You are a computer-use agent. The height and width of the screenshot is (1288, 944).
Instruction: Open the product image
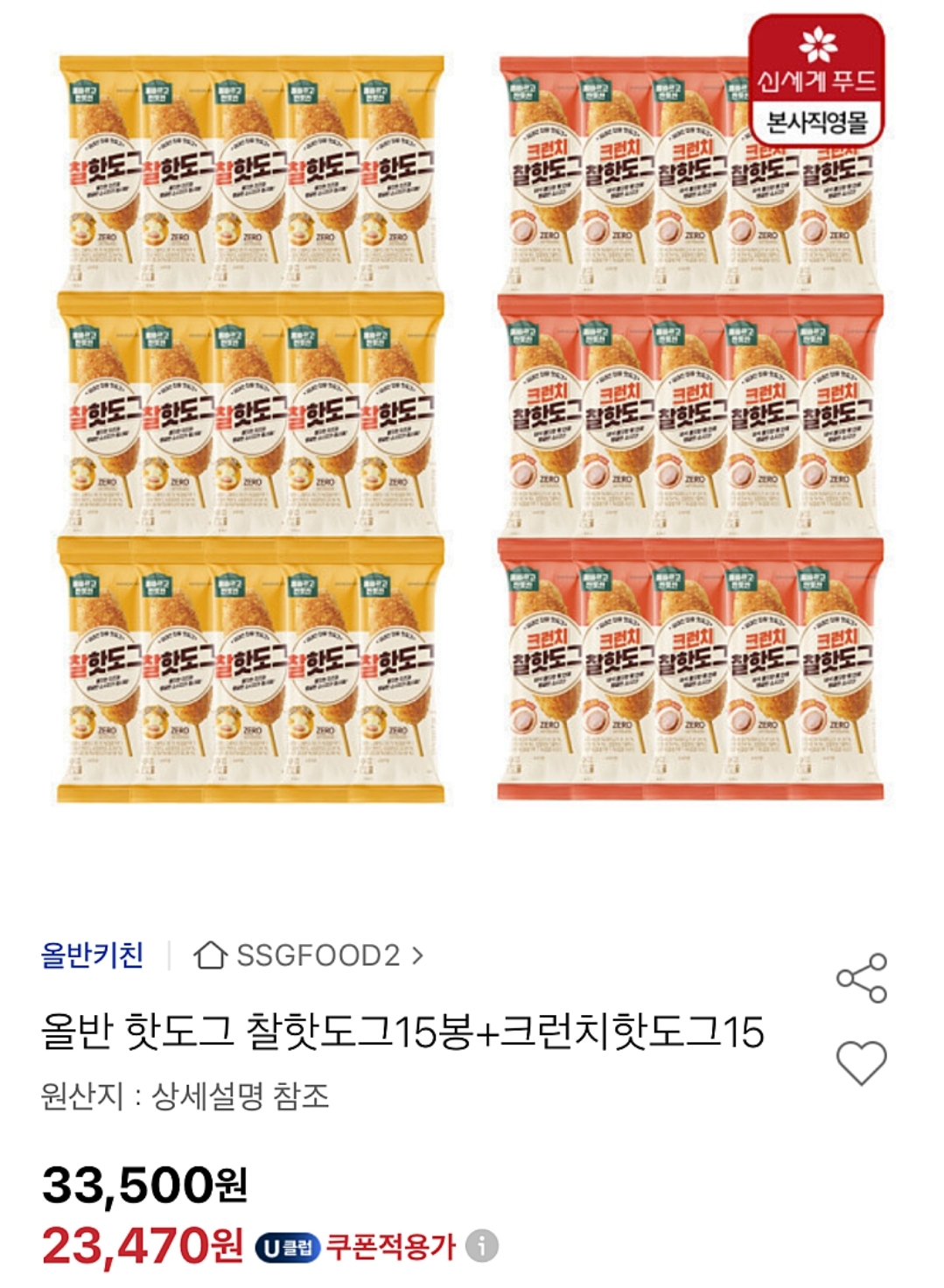tap(471, 429)
